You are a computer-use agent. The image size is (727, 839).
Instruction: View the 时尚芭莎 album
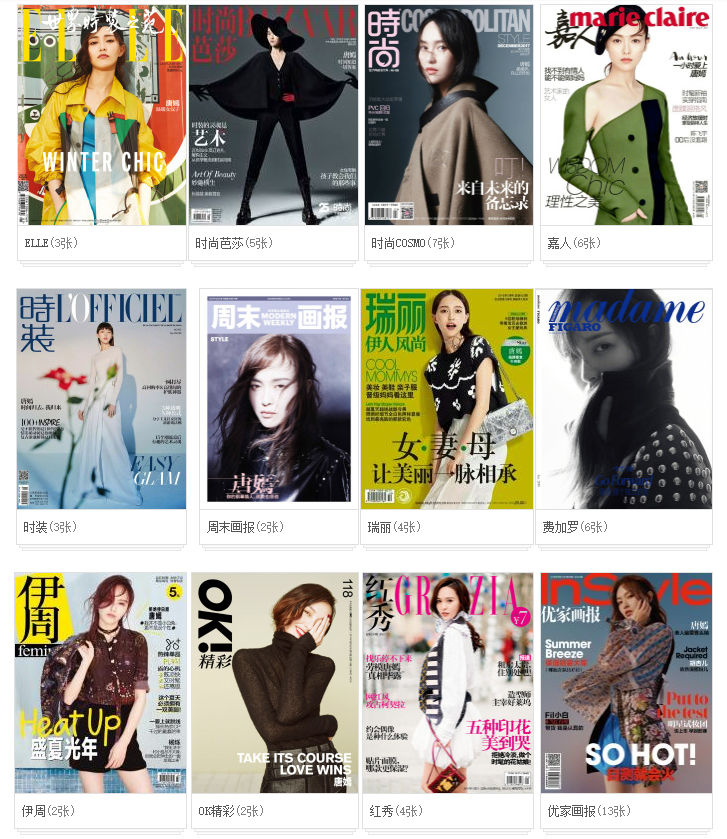(x=274, y=115)
